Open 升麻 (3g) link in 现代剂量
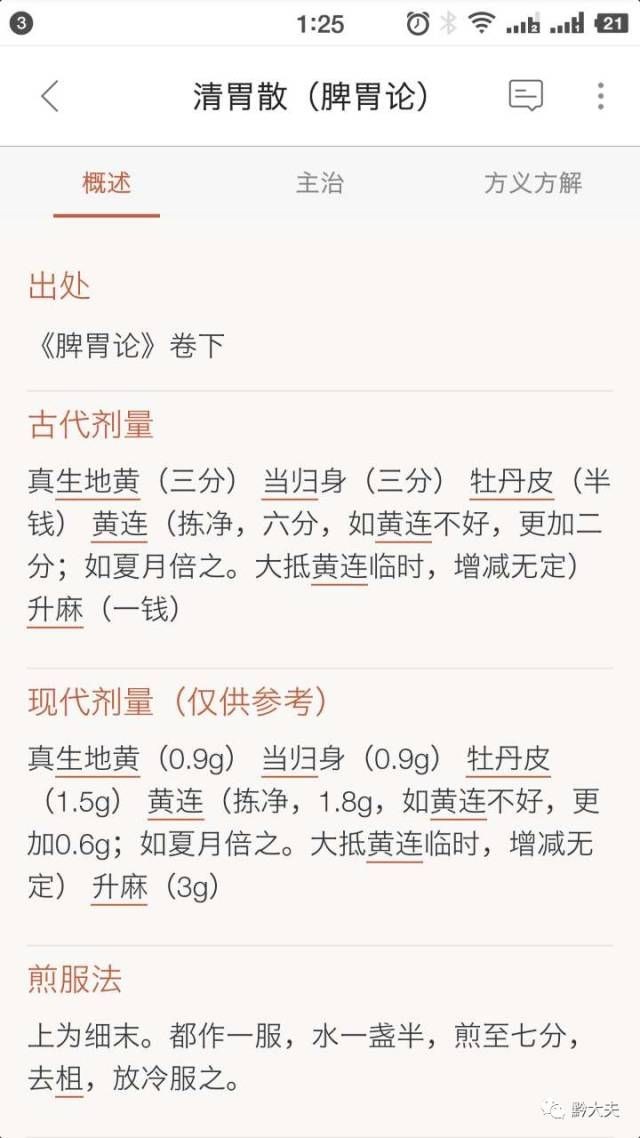The width and height of the screenshot is (640, 1138). point(119,886)
